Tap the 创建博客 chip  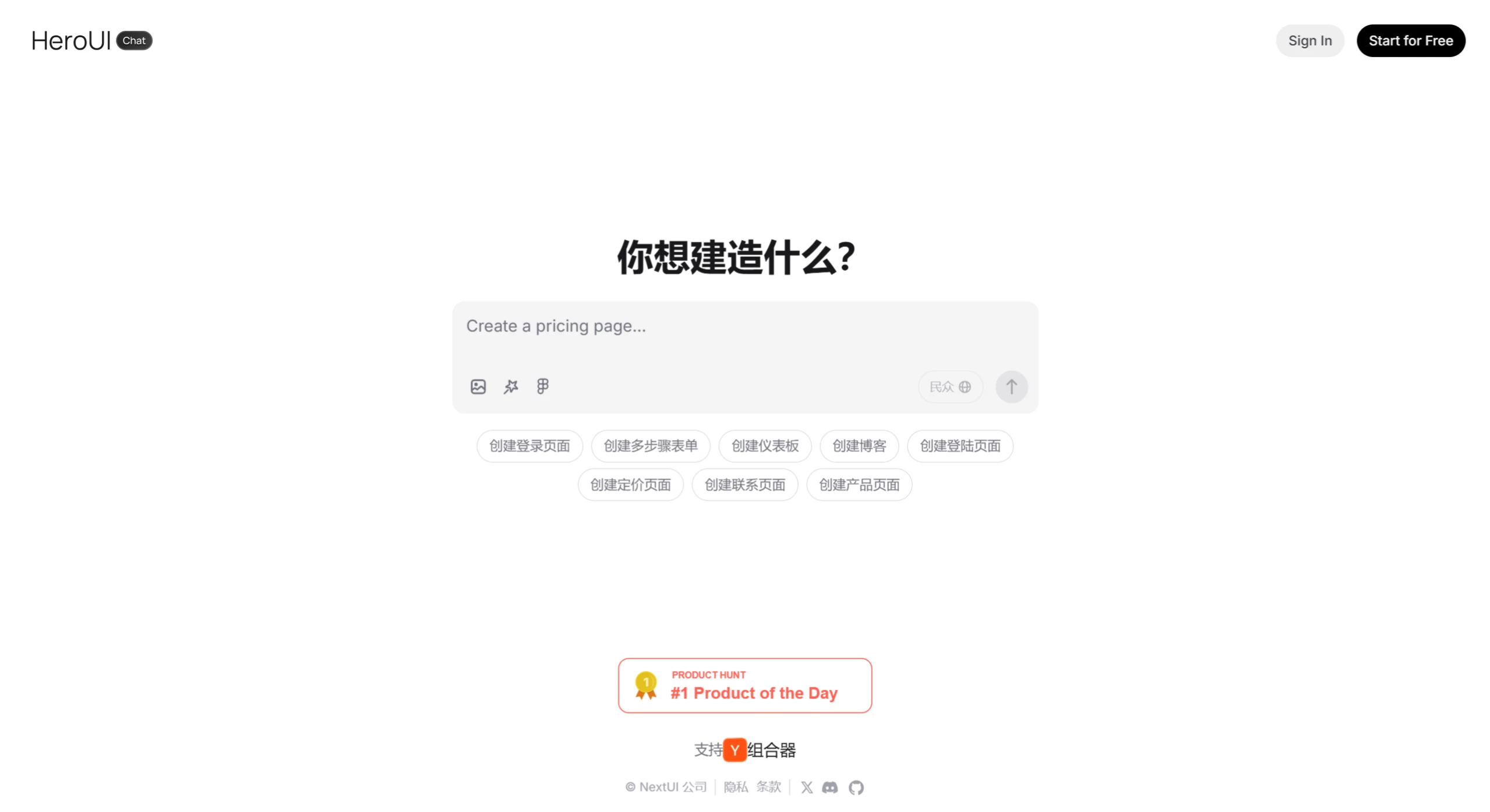(x=859, y=446)
